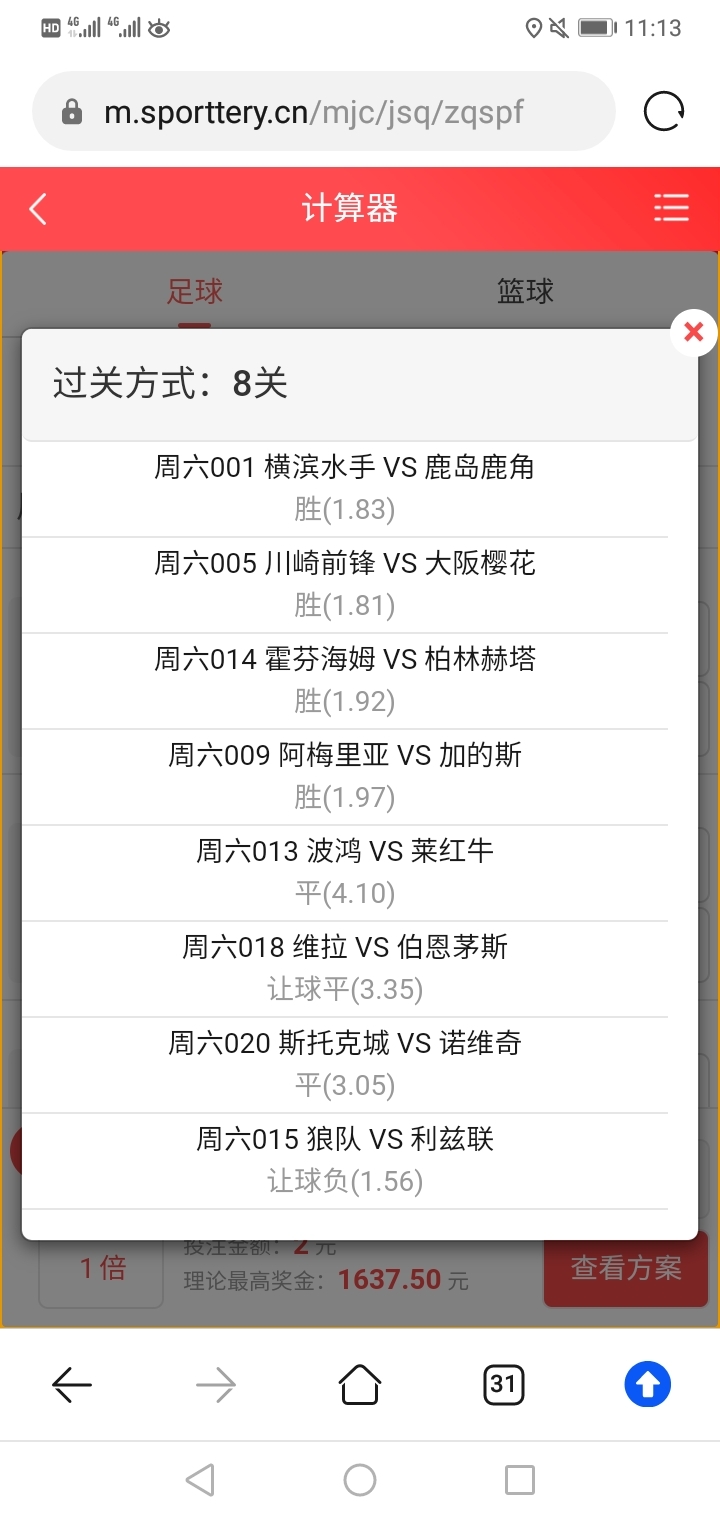This screenshot has width=720, height=1520.
Task: Open the browser tab switcher showing 31
Action: pos(503,1385)
